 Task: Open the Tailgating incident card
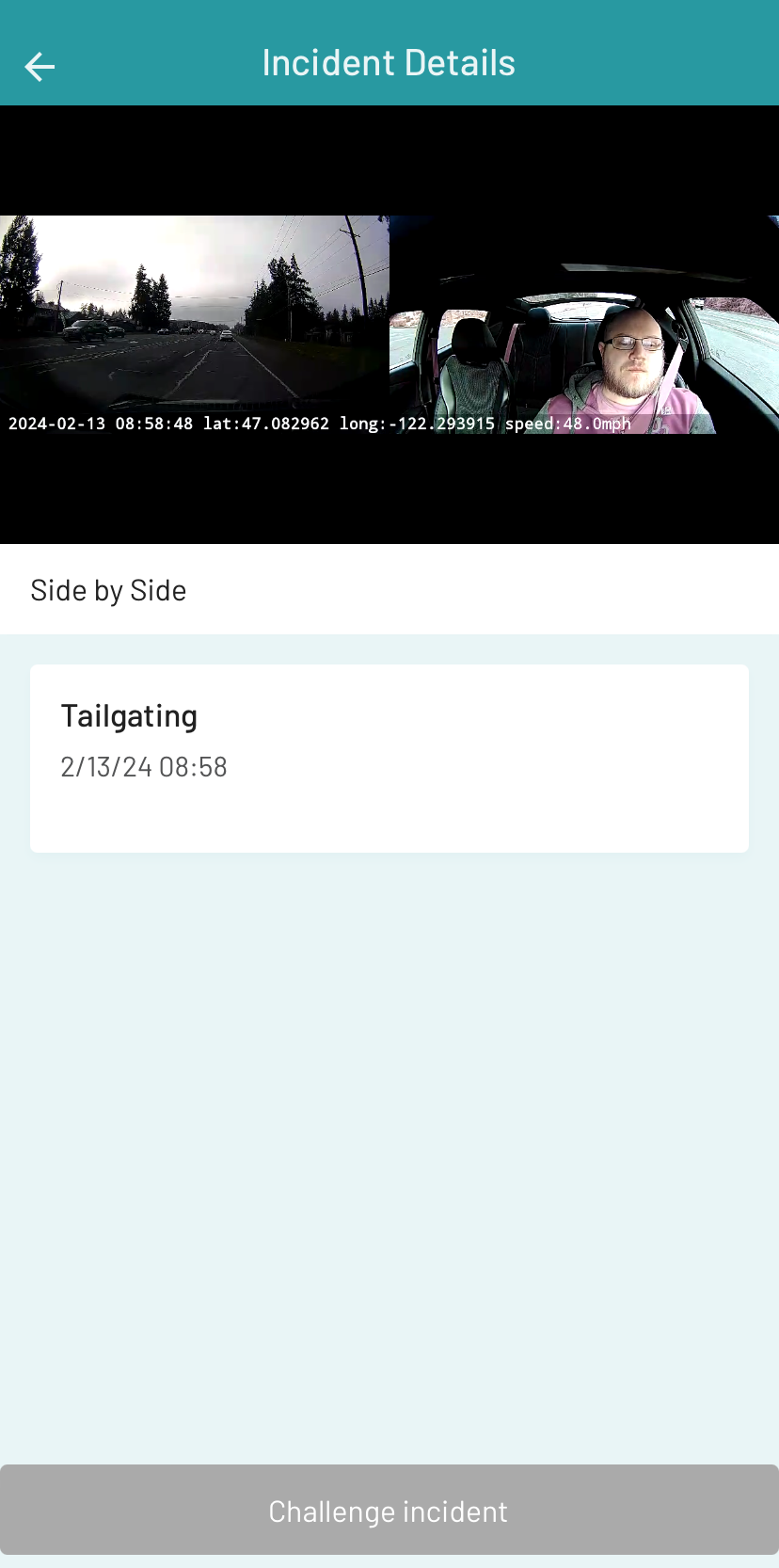point(389,758)
